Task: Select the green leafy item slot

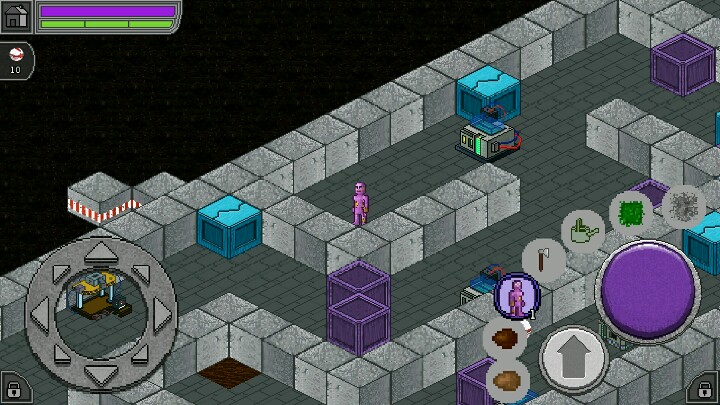Action: point(631,213)
